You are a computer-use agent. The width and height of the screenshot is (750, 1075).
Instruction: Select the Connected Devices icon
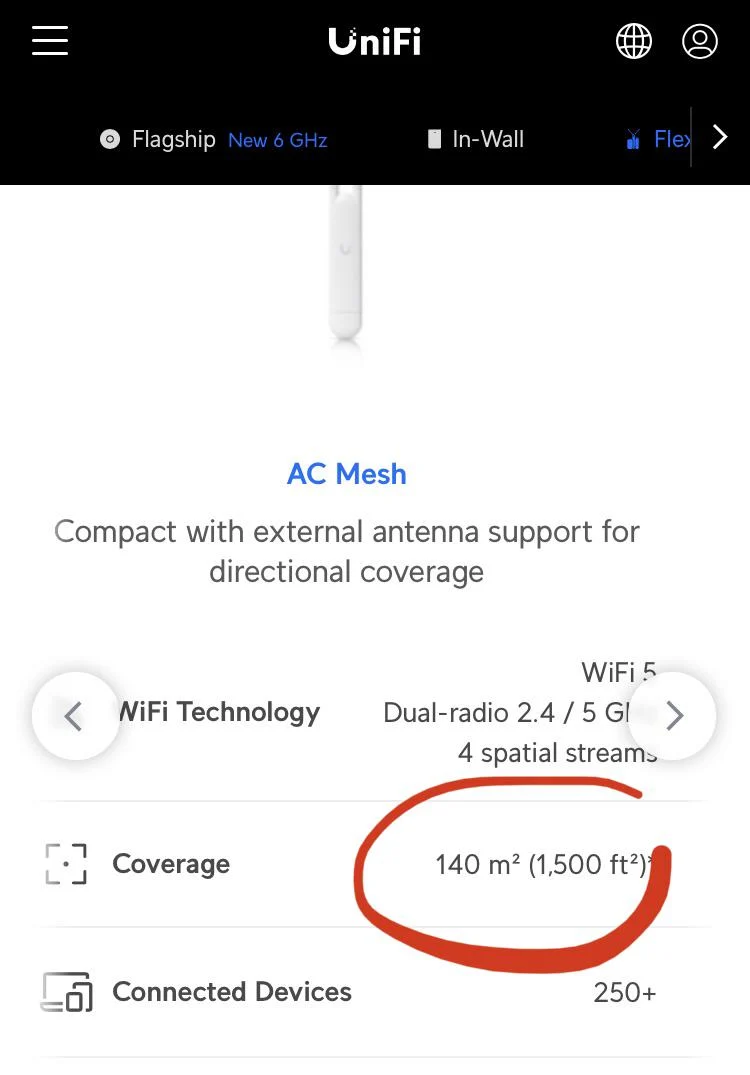[x=66, y=991]
